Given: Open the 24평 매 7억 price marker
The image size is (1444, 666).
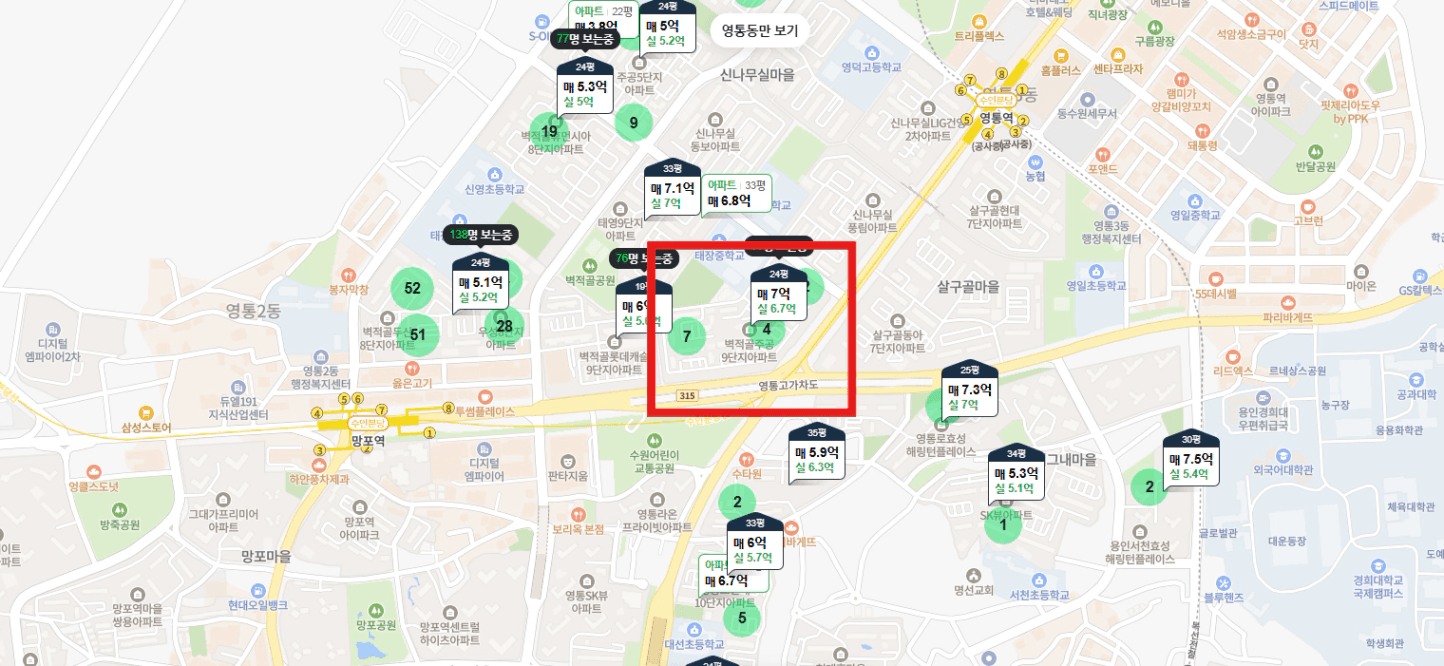Looking at the screenshot, I should (779, 295).
